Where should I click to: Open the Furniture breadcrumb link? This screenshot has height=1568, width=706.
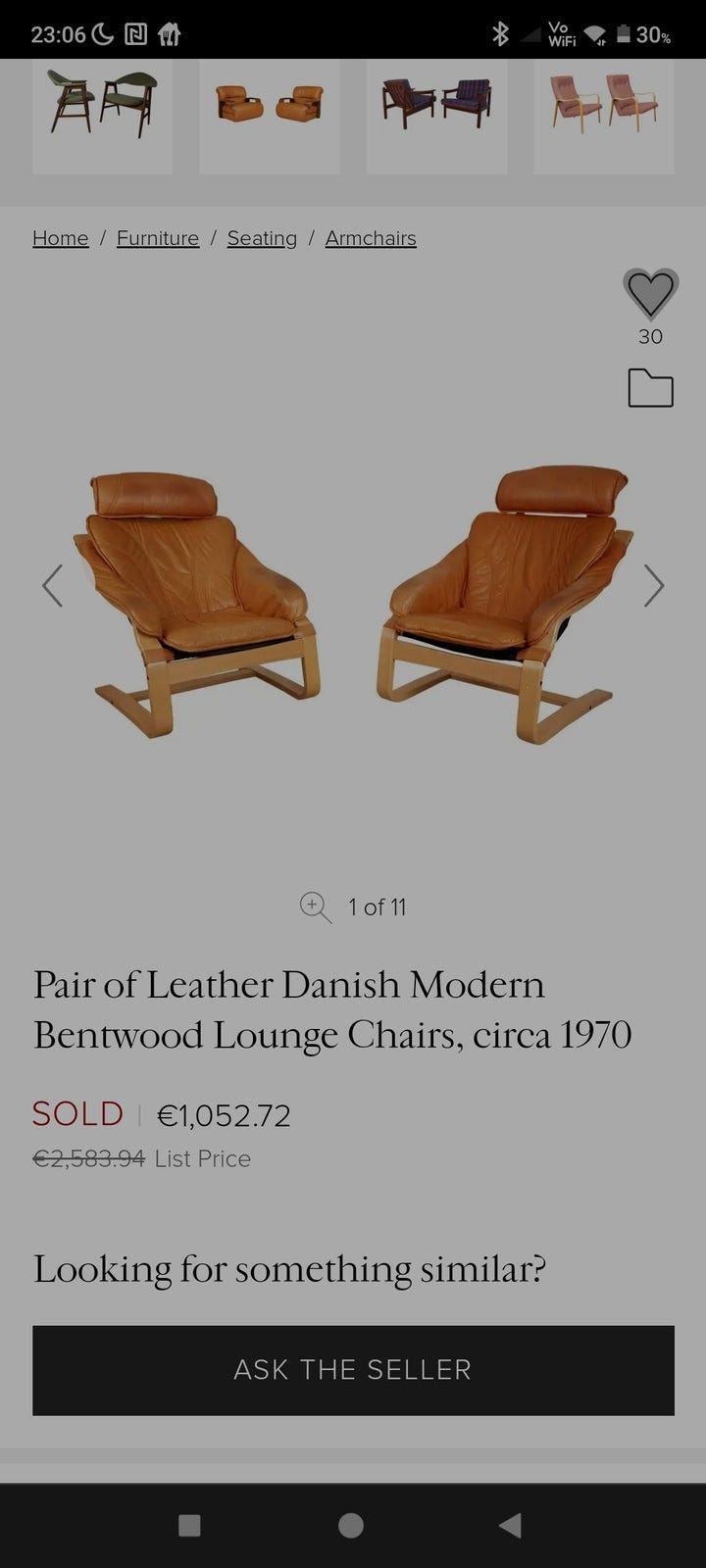(158, 238)
